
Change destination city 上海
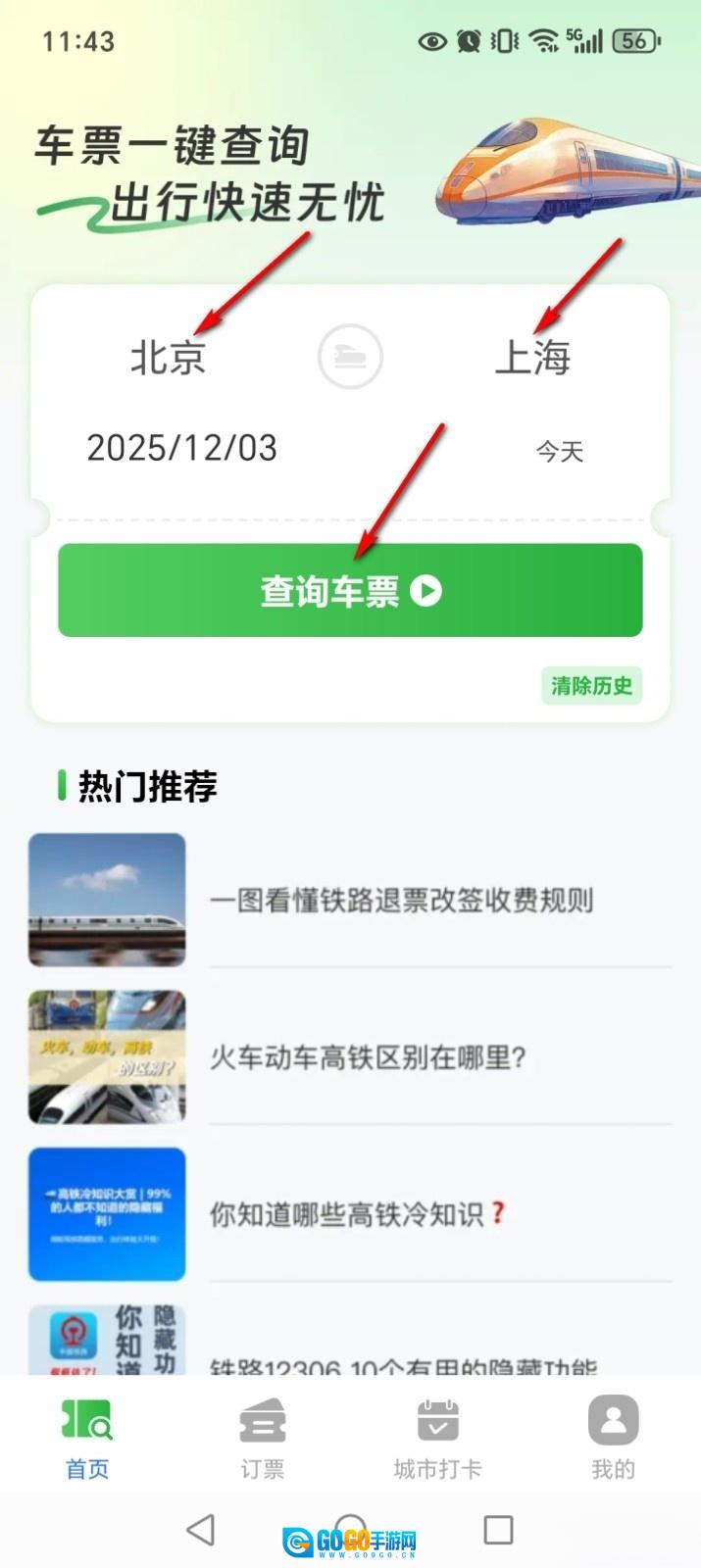click(x=532, y=358)
